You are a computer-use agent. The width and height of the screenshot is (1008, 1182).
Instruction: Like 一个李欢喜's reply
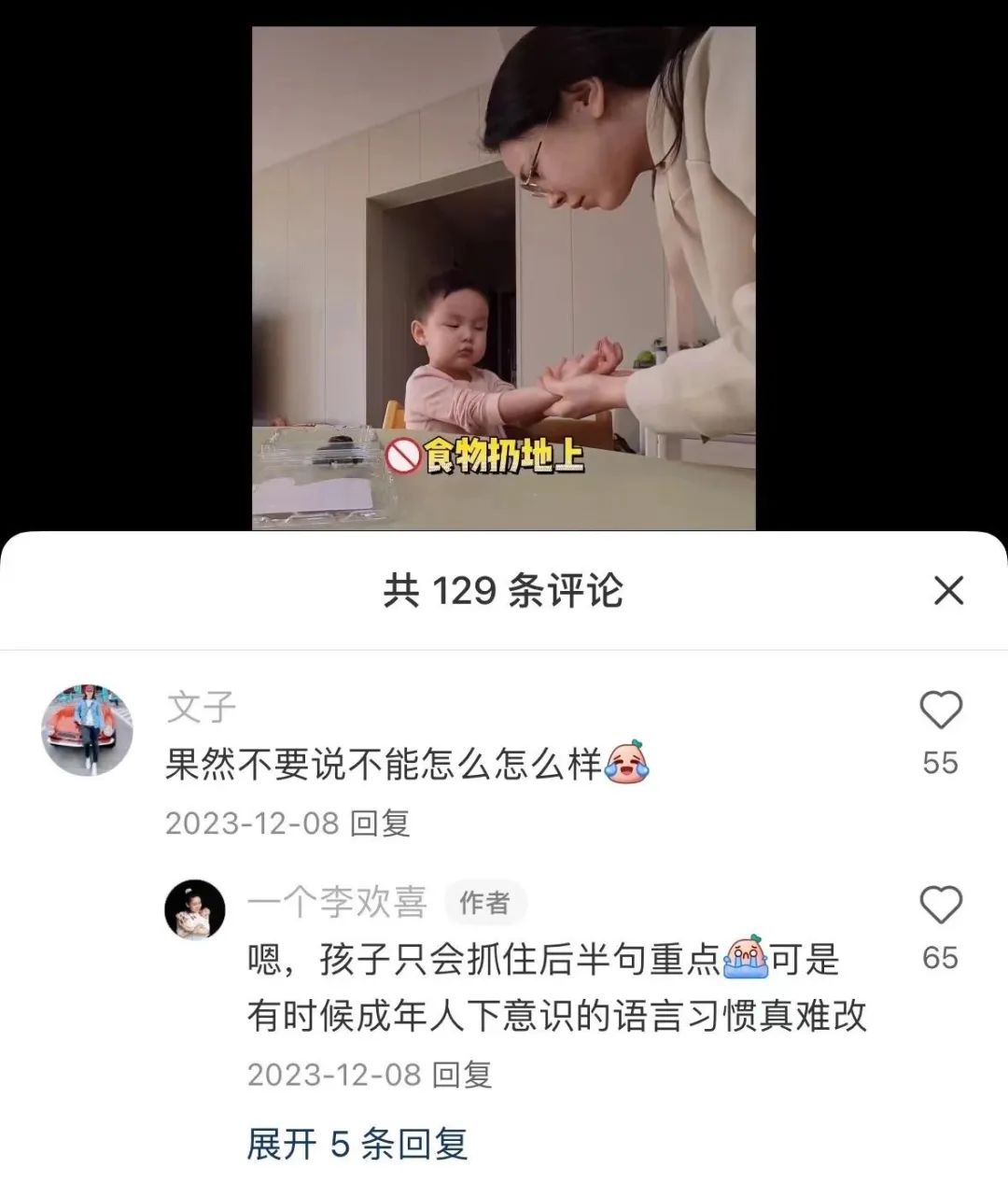940,906
